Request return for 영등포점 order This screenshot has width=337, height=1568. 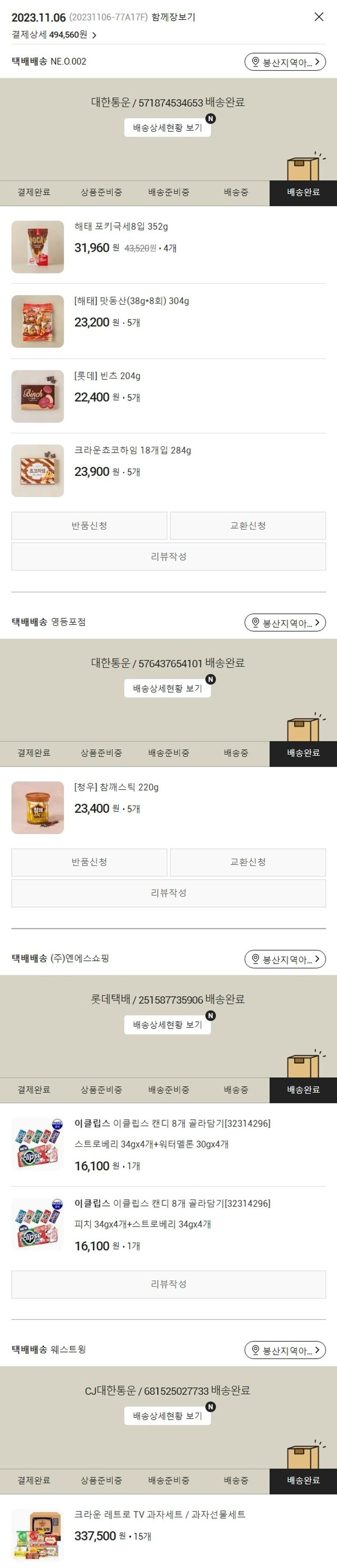(x=89, y=862)
